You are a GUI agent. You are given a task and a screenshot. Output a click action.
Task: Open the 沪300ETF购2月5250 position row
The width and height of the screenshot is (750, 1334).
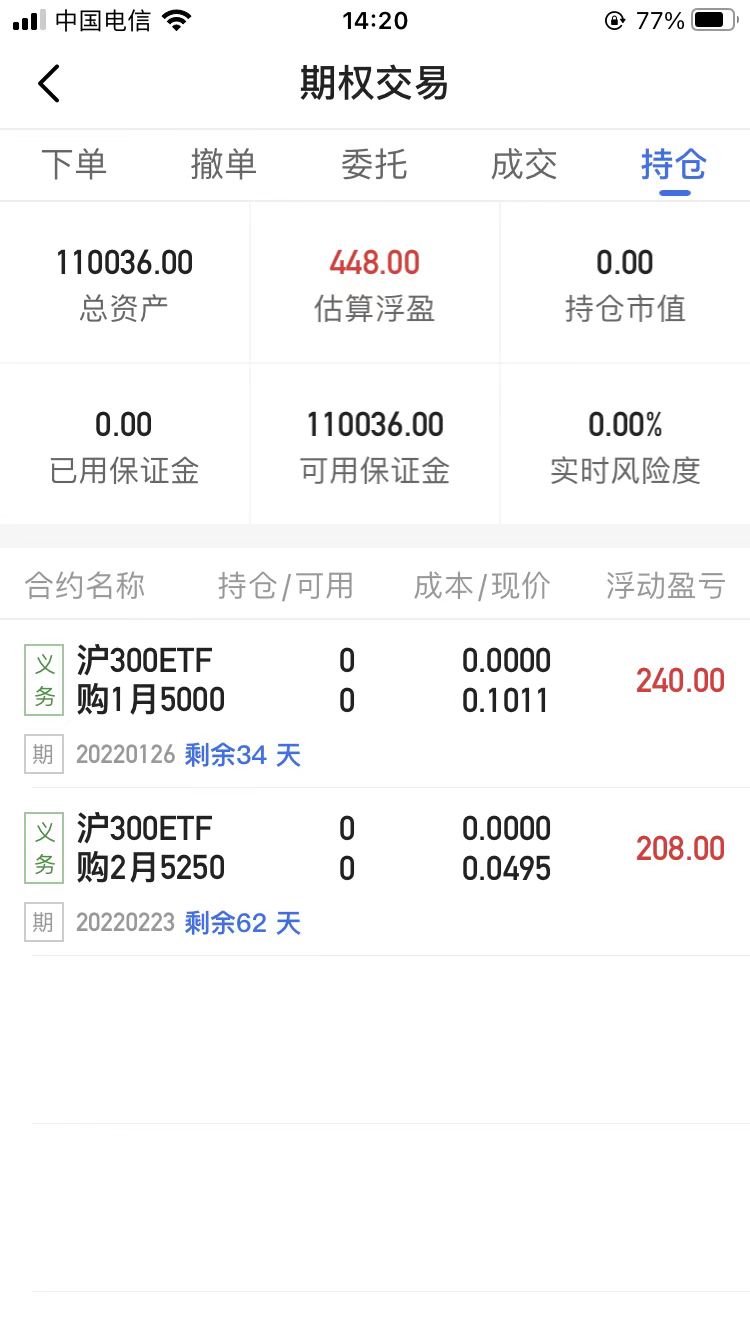click(375, 872)
